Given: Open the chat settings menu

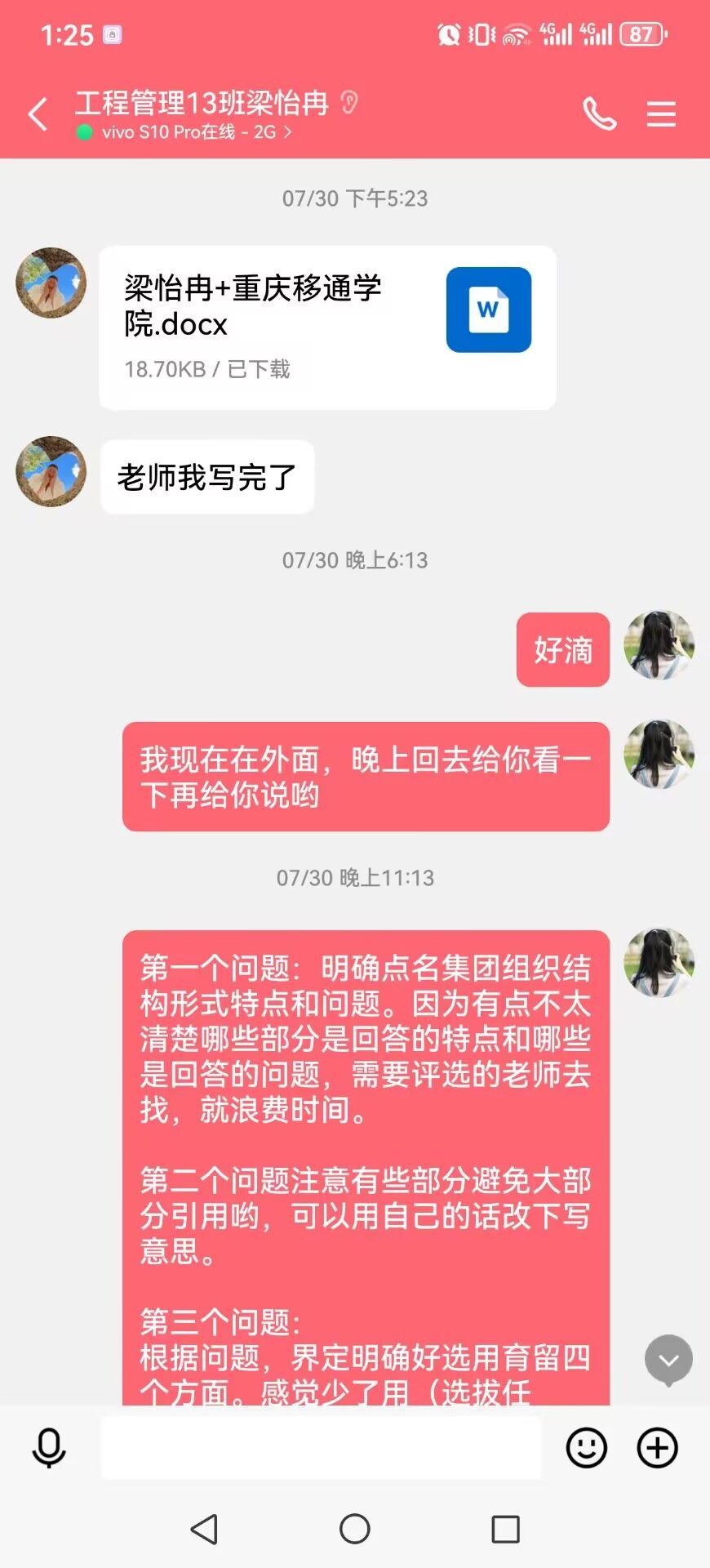Looking at the screenshot, I should pos(661,114).
